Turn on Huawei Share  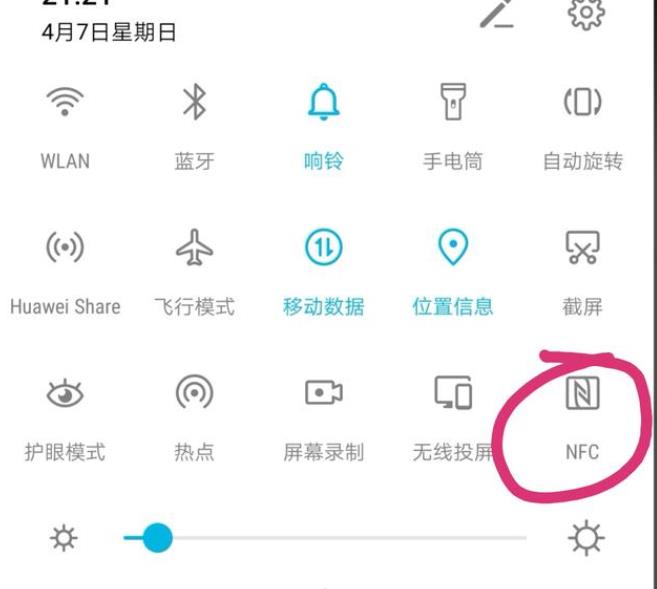click(x=65, y=248)
